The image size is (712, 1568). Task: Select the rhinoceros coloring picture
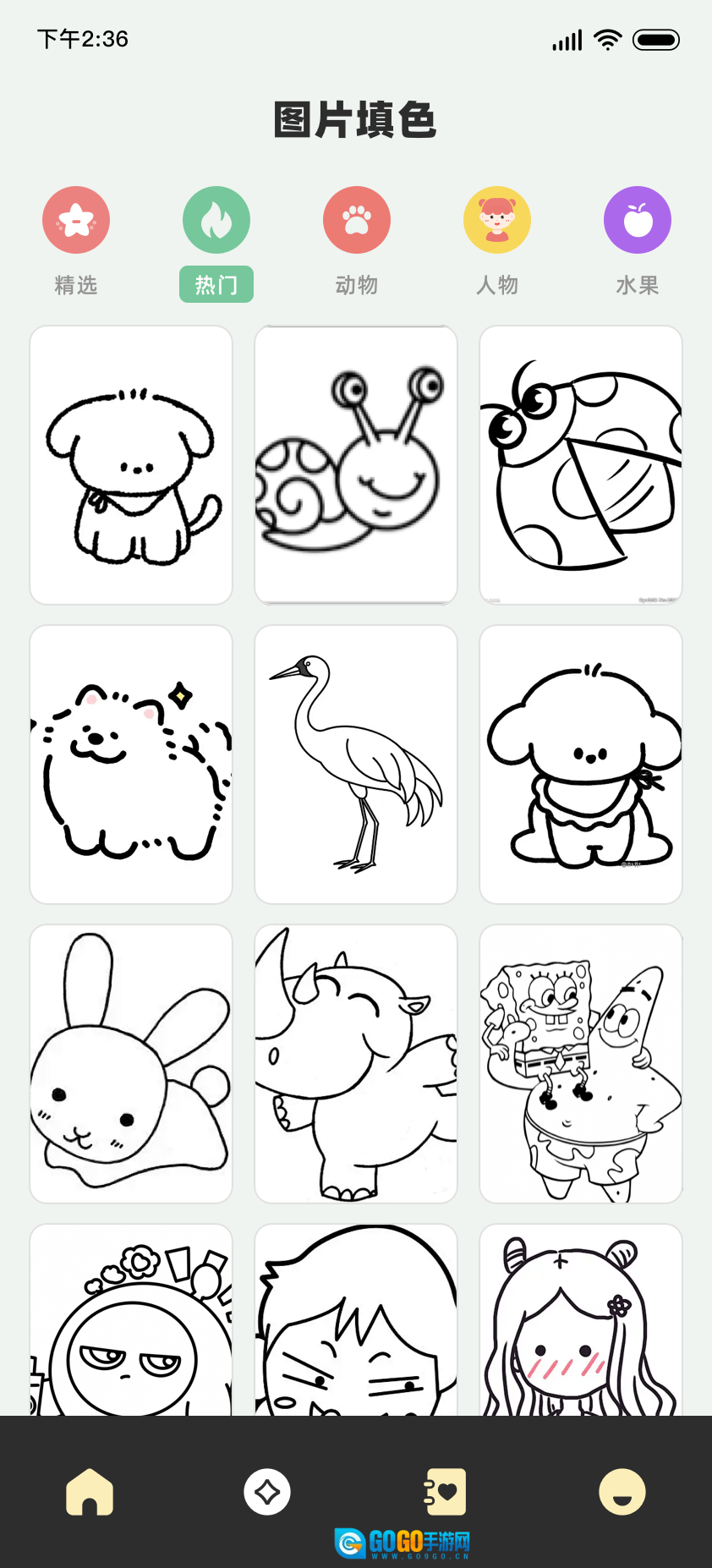tap(356, 1064)
